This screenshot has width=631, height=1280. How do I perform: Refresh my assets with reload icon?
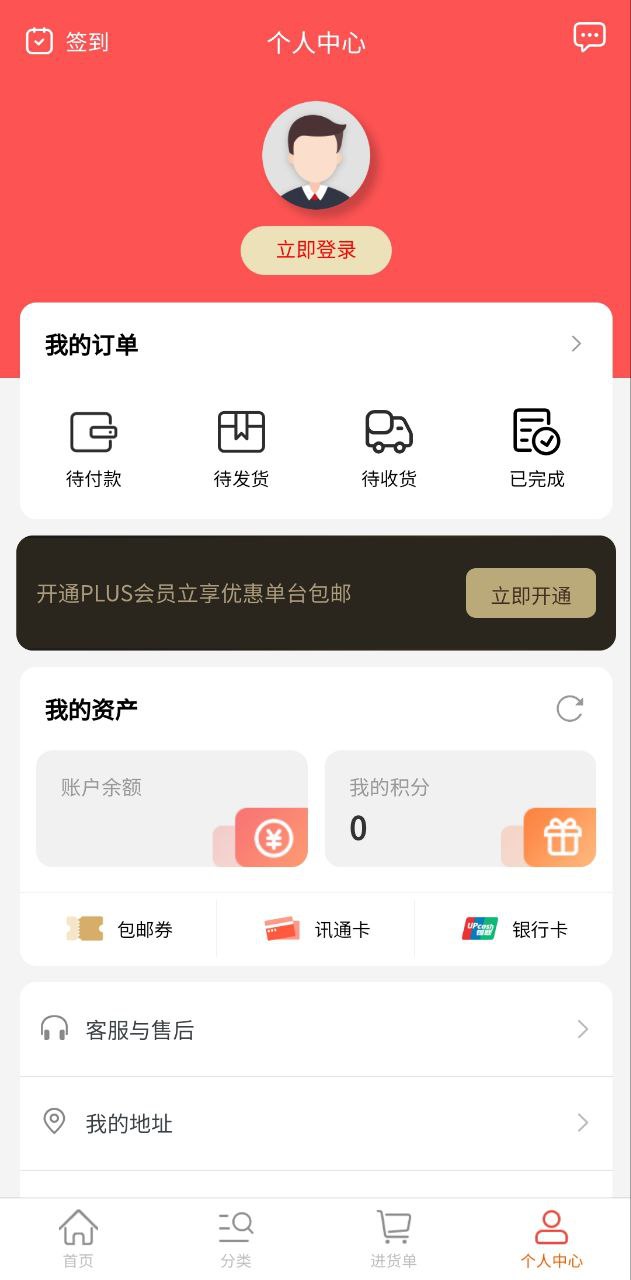570,709
